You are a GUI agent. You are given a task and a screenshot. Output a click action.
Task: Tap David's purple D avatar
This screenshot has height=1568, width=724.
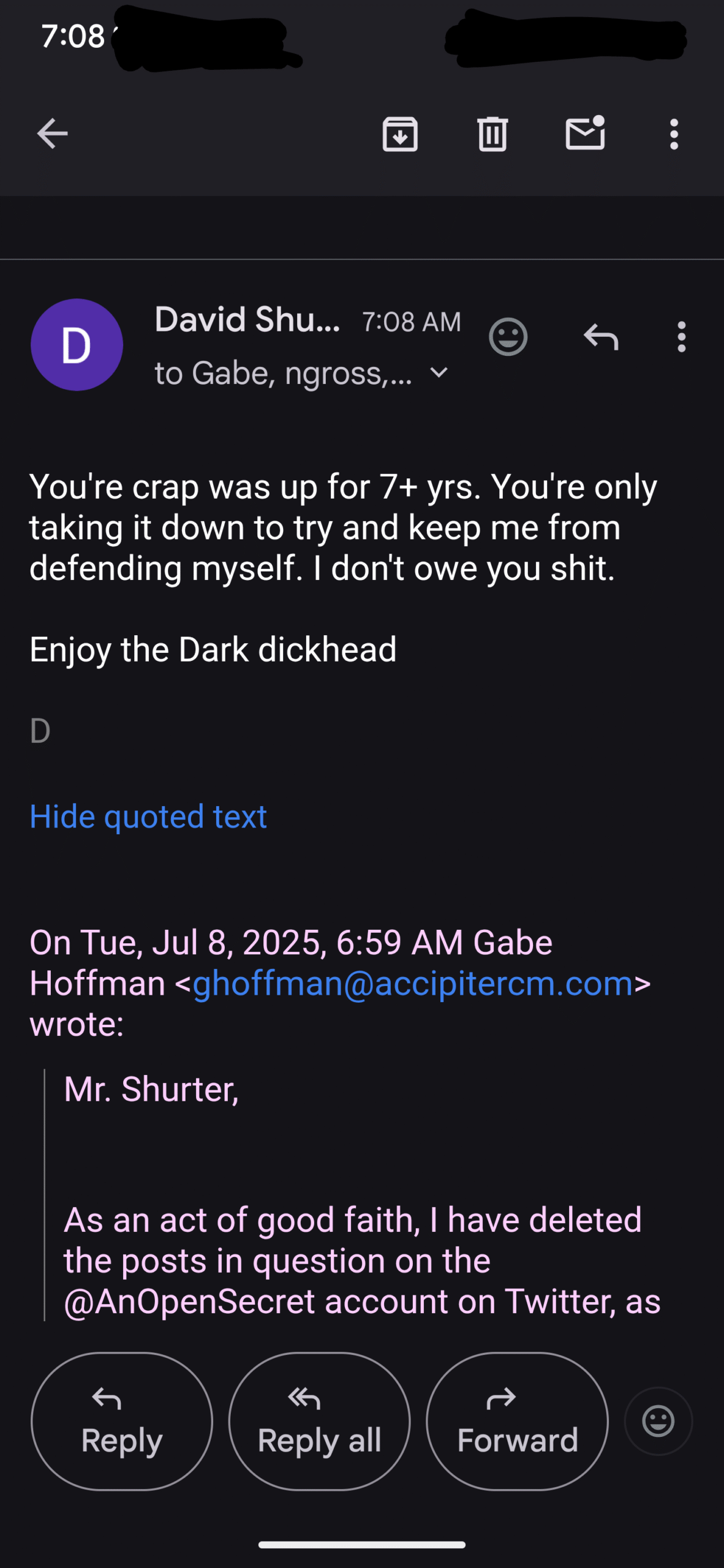(x=77, y=345)
